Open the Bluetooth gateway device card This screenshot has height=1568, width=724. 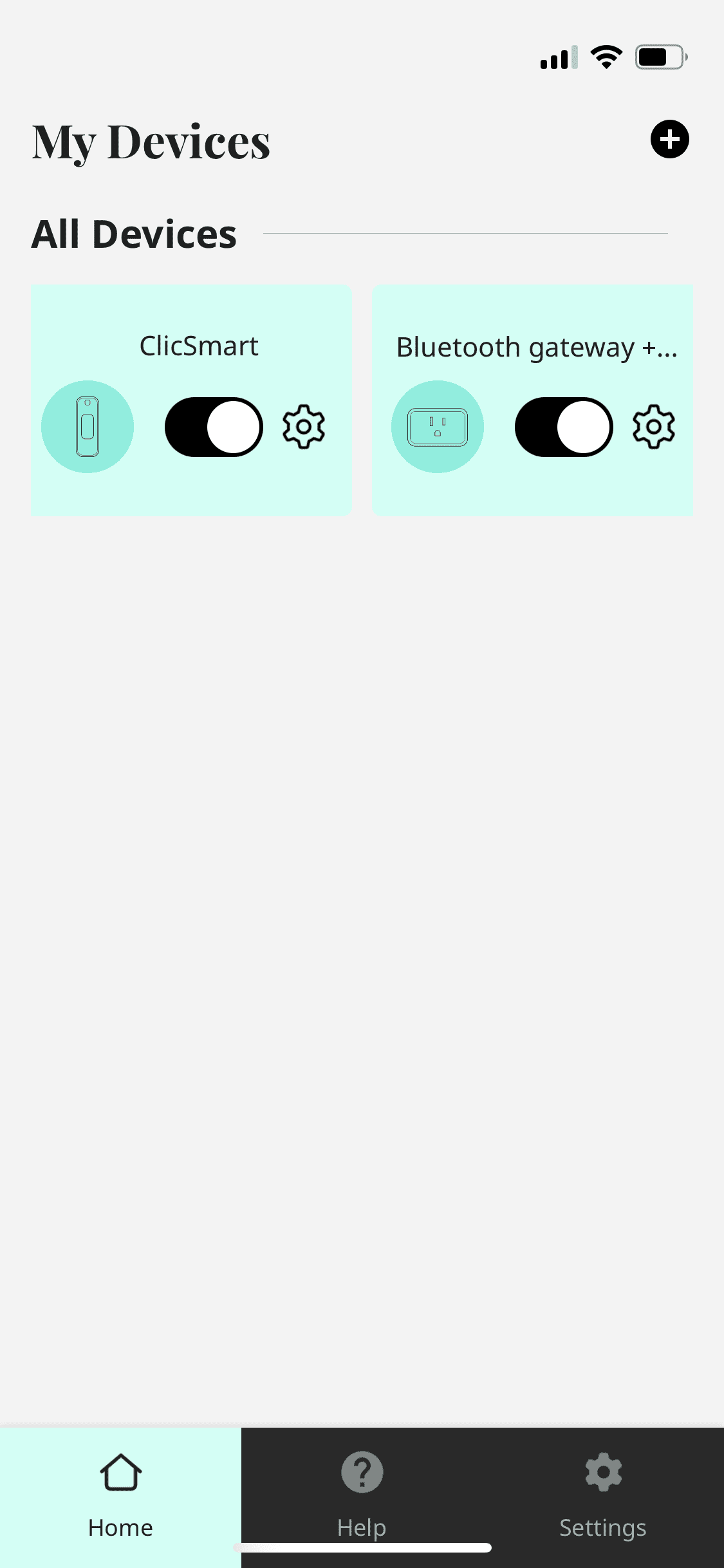[x=533, y=400]
